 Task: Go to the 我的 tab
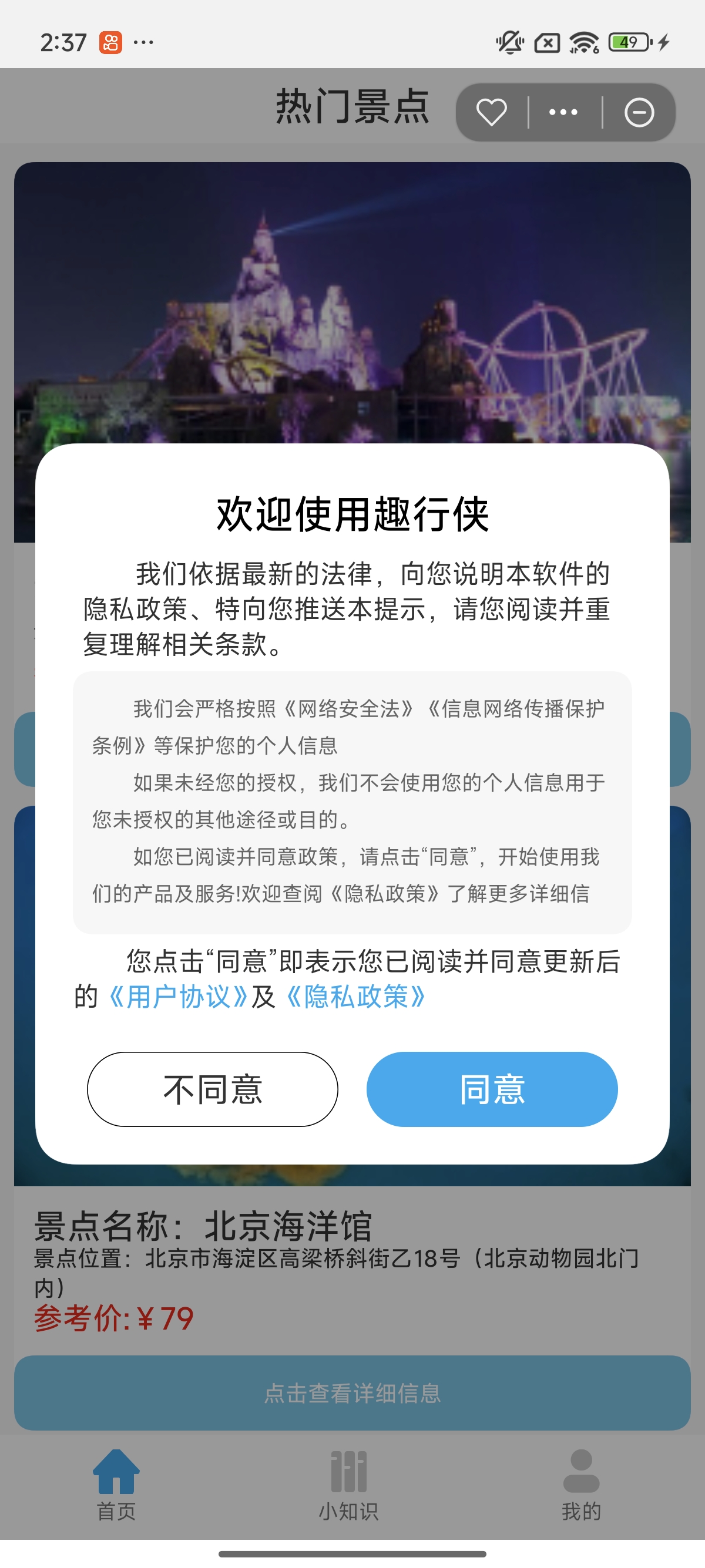(582, 1485)
